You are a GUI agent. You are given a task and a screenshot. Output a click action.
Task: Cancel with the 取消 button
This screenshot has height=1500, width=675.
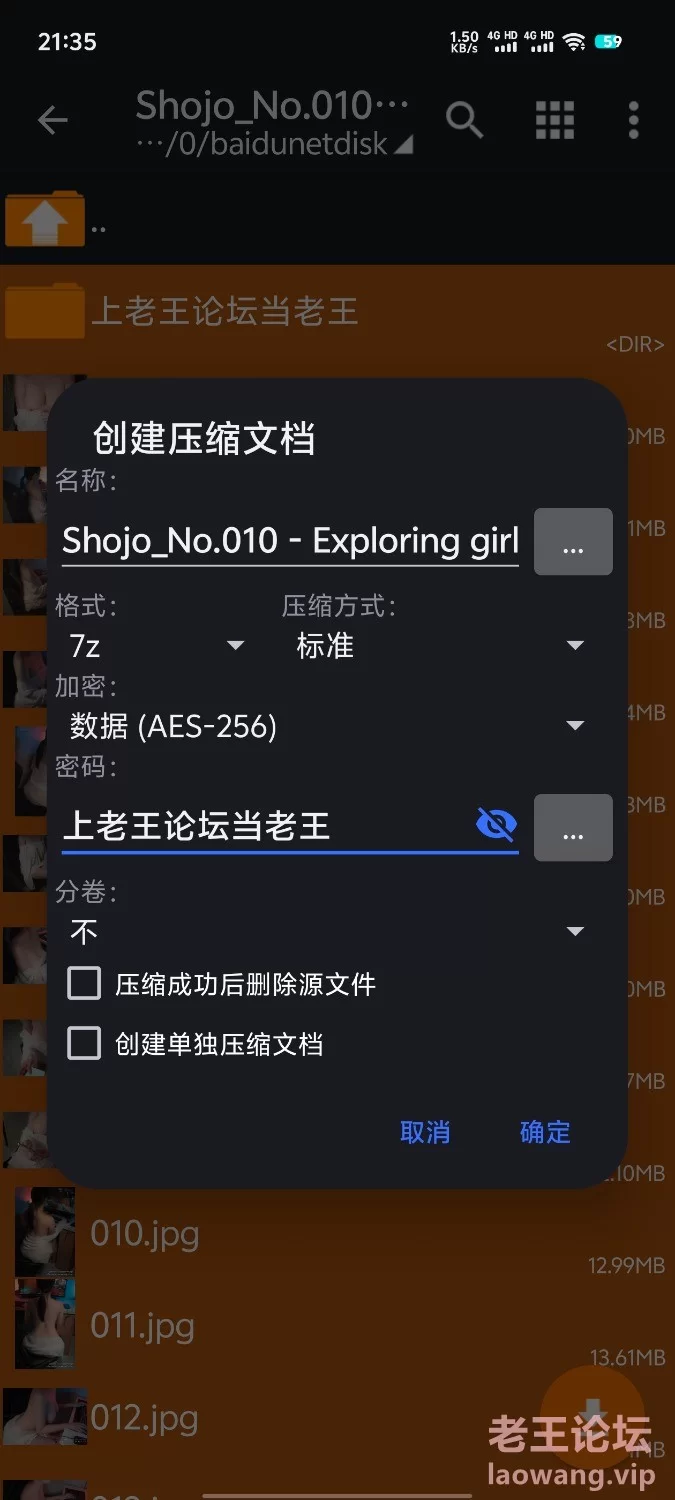click(x=425, y=1132)
